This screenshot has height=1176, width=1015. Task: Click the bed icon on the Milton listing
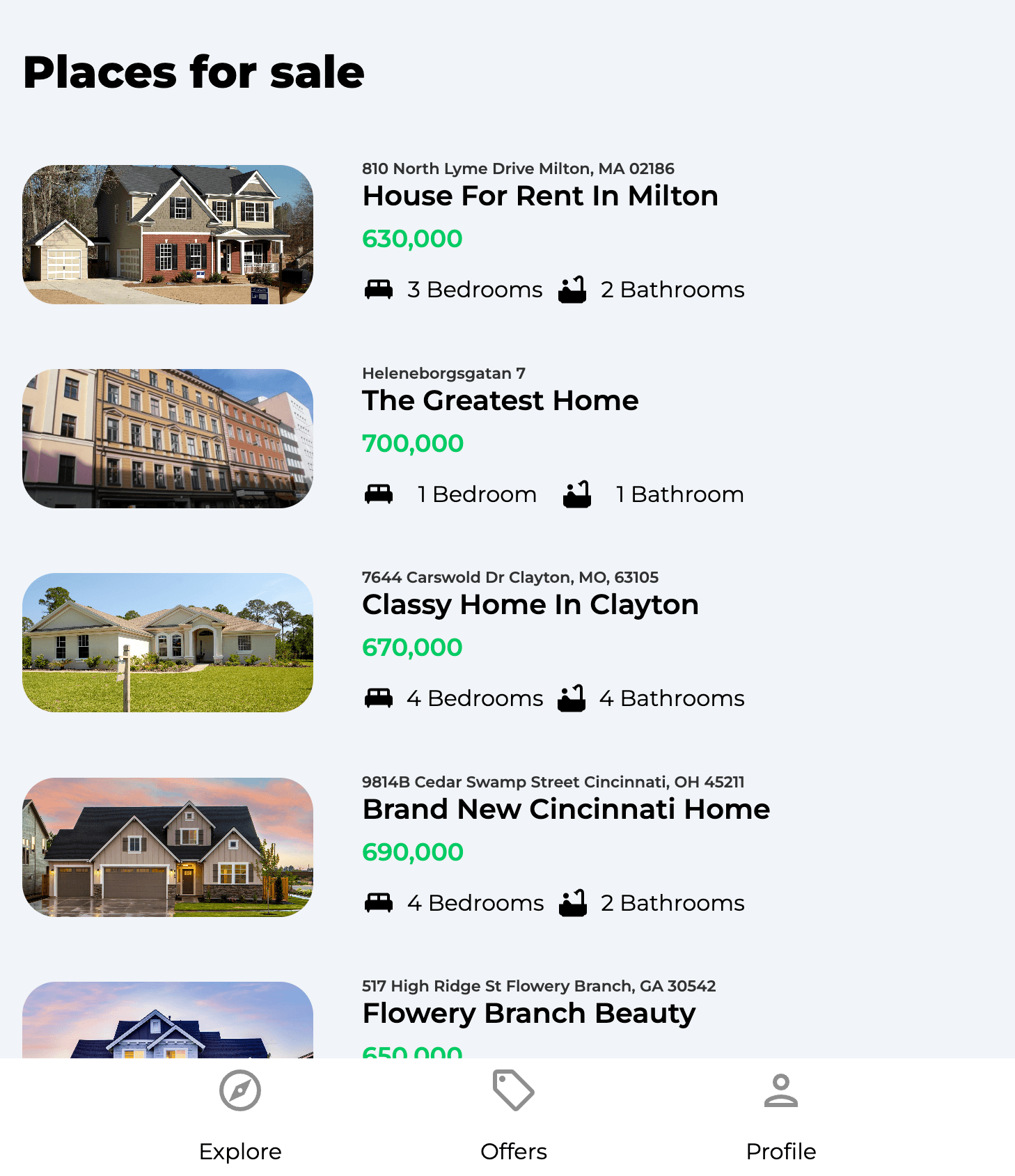[x=379, y=289]
